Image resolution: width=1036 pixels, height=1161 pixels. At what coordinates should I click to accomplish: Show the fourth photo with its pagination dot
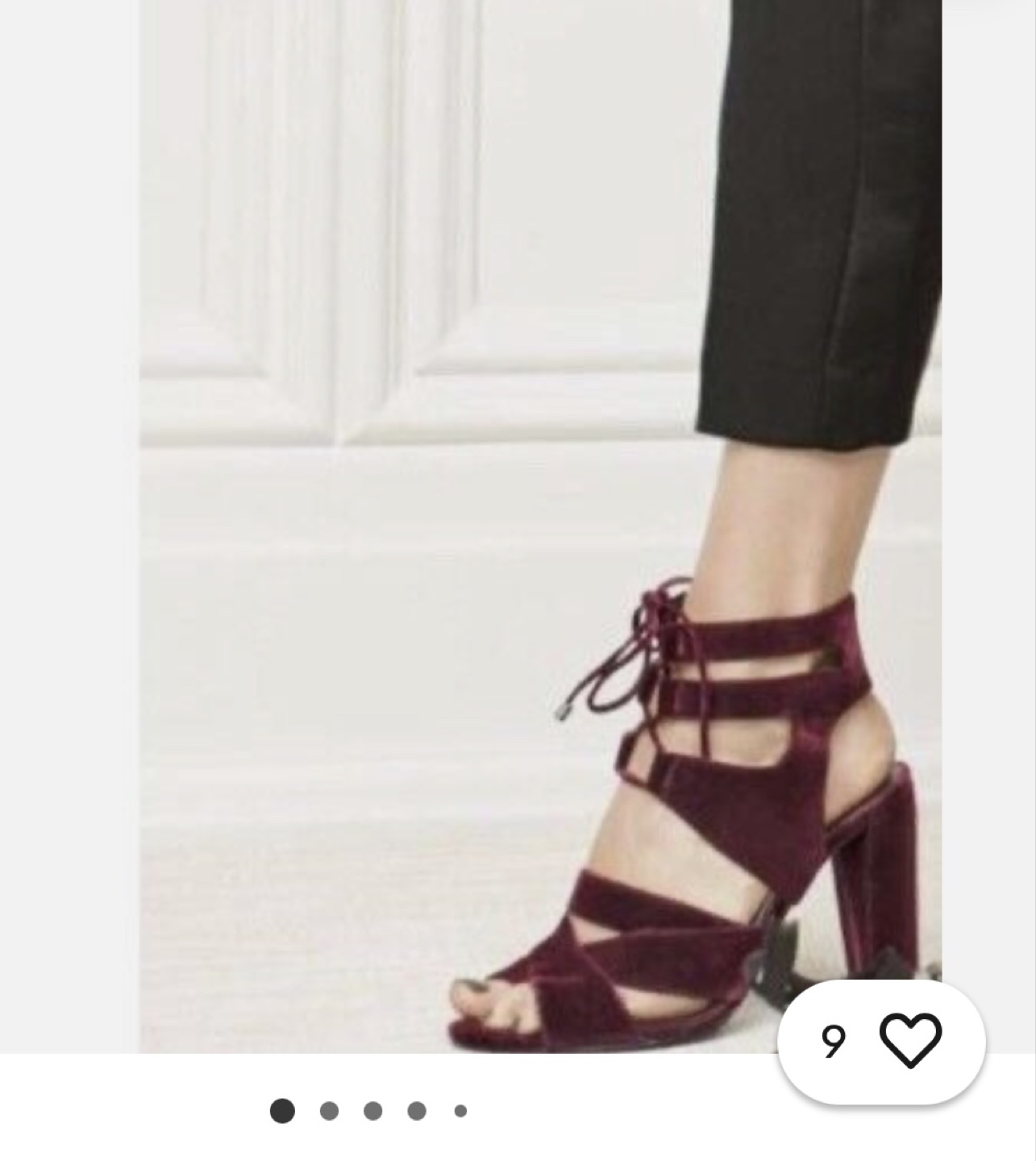(415, 1111)
